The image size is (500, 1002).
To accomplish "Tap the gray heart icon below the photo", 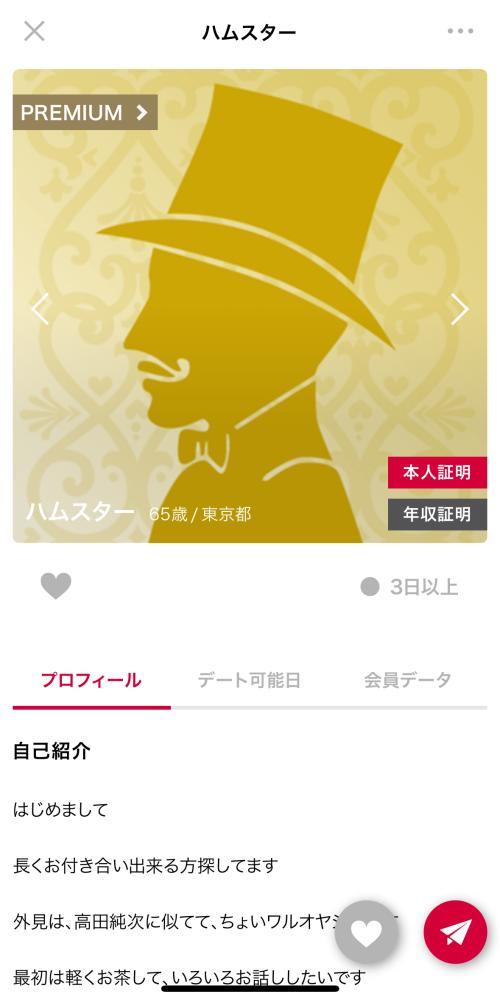I will pos(56,586).
